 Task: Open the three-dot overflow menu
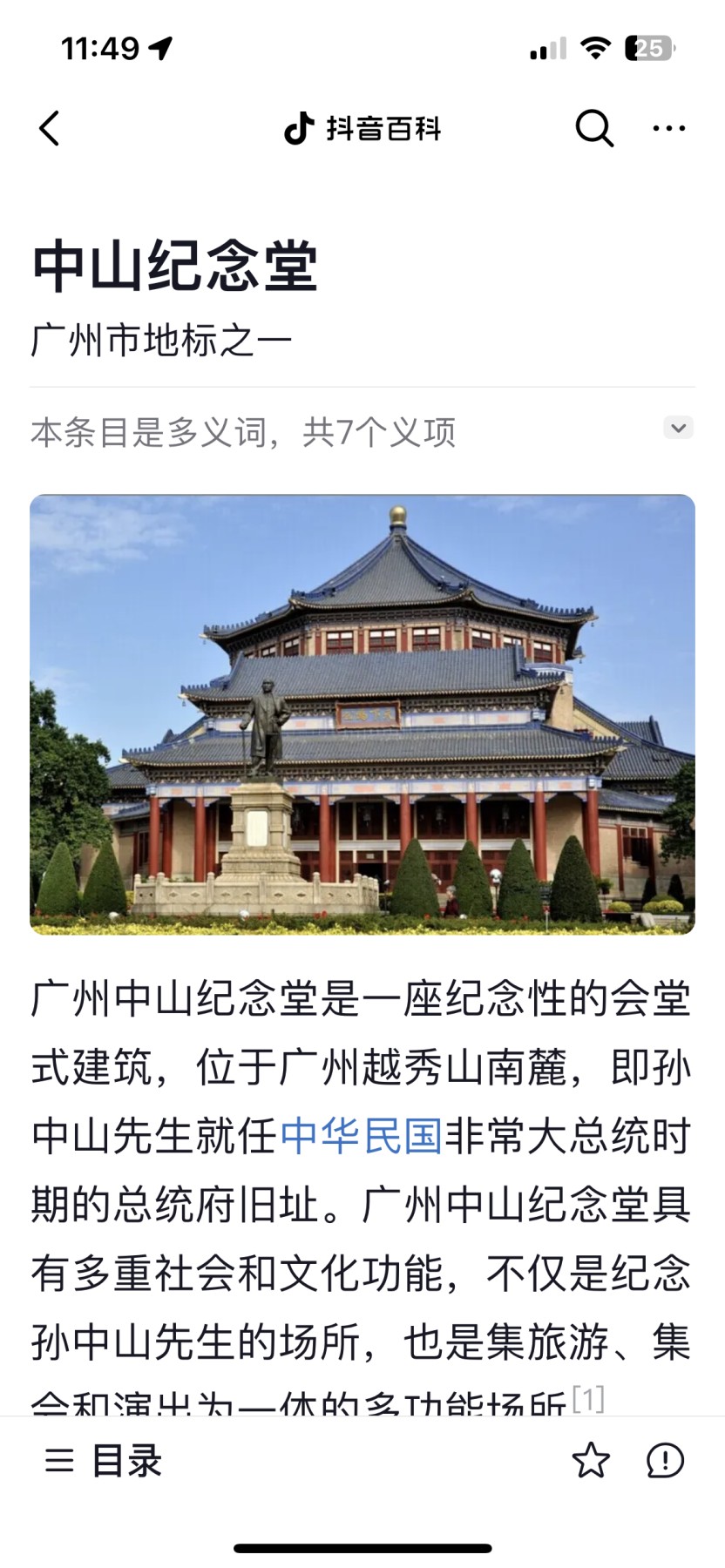(x=668, y=129)
